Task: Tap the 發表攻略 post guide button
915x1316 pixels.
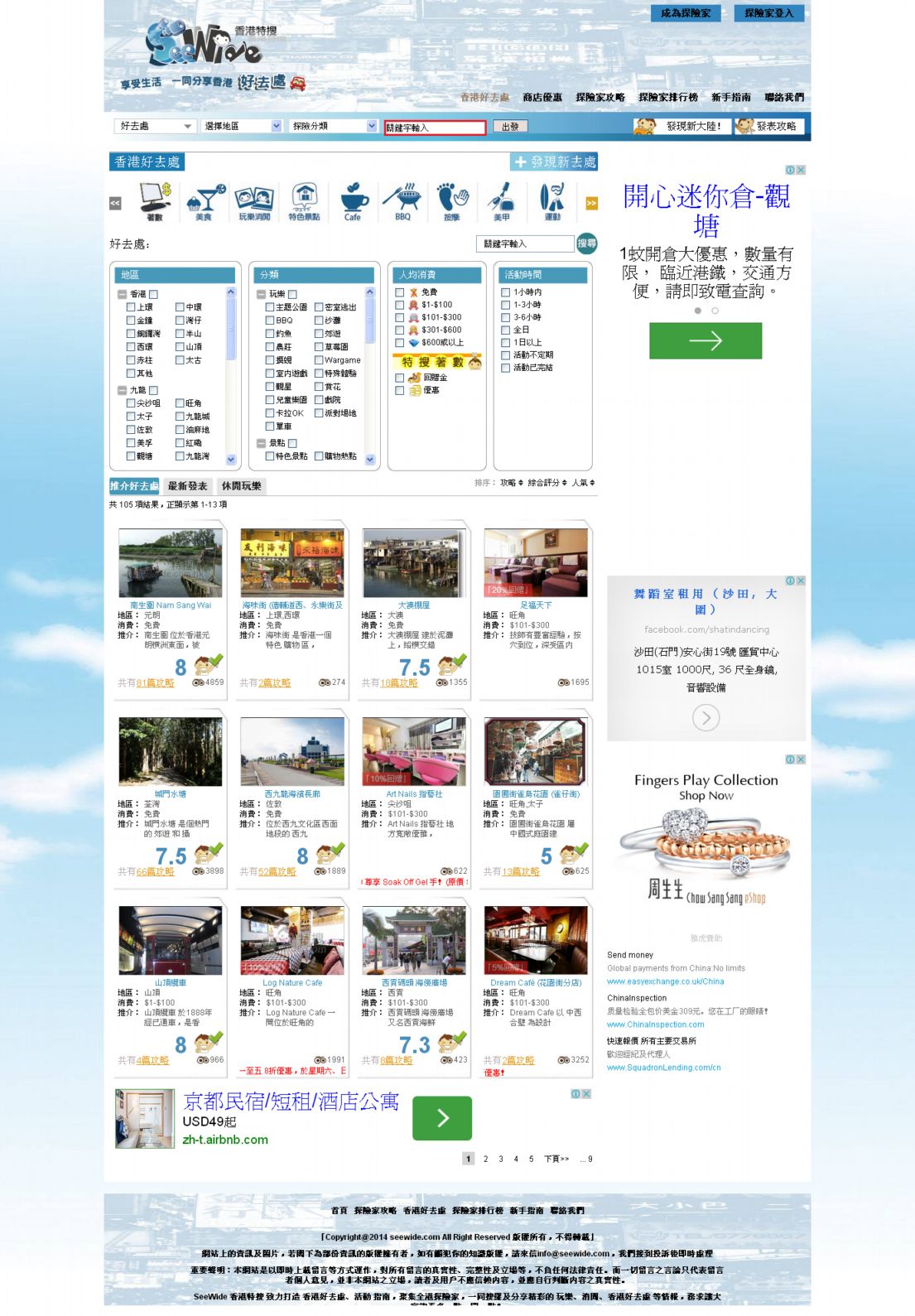Action: pyautogui.click(x=768, y=126)
